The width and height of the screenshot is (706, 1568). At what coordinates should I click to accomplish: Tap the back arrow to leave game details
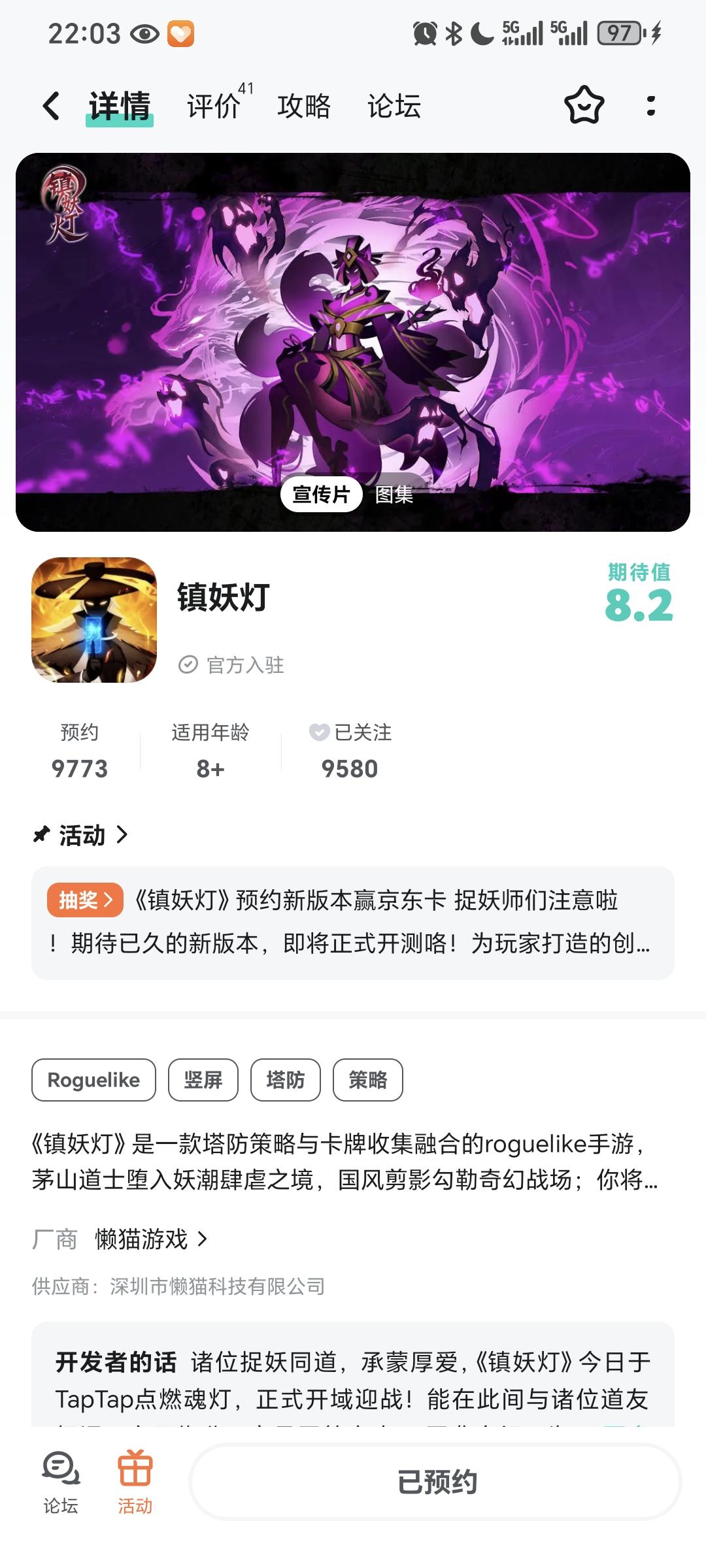tap(50, 106)
